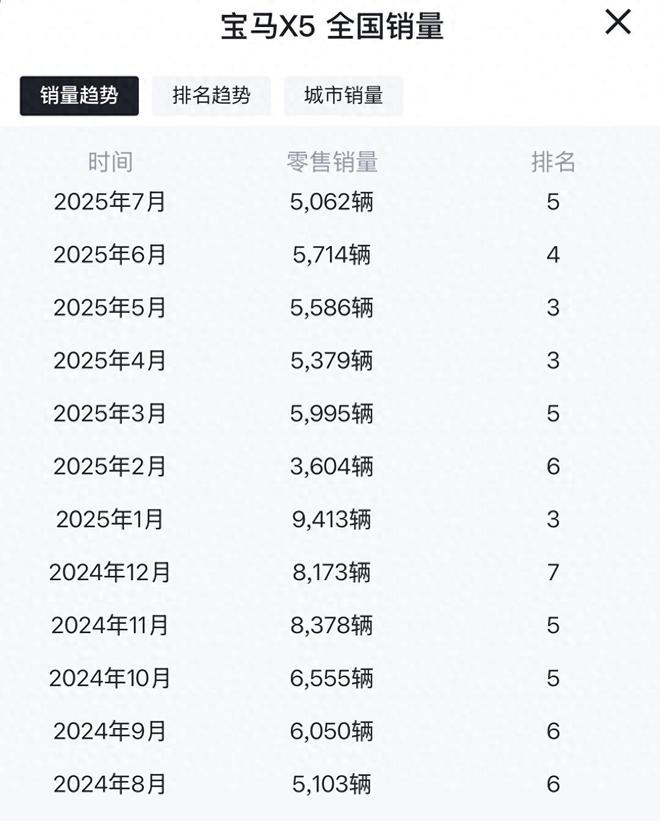Select the 销量趋势 tab
This screenshot has width=660, height=824.
pyautogui.click(x=79, y=96)
